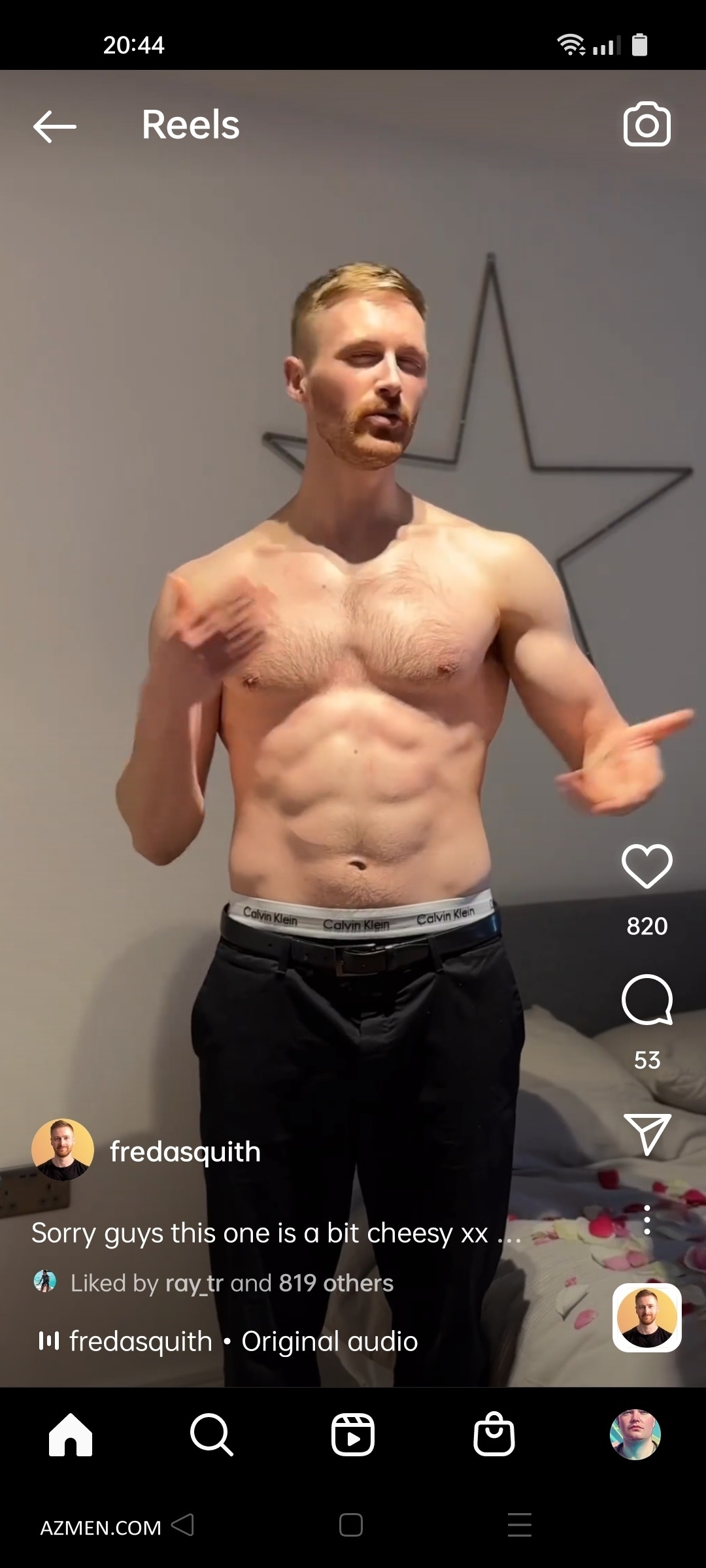Screen dimensions: 706x1568
Task: Open the three-dot options menu
Action: (647, 1220)
